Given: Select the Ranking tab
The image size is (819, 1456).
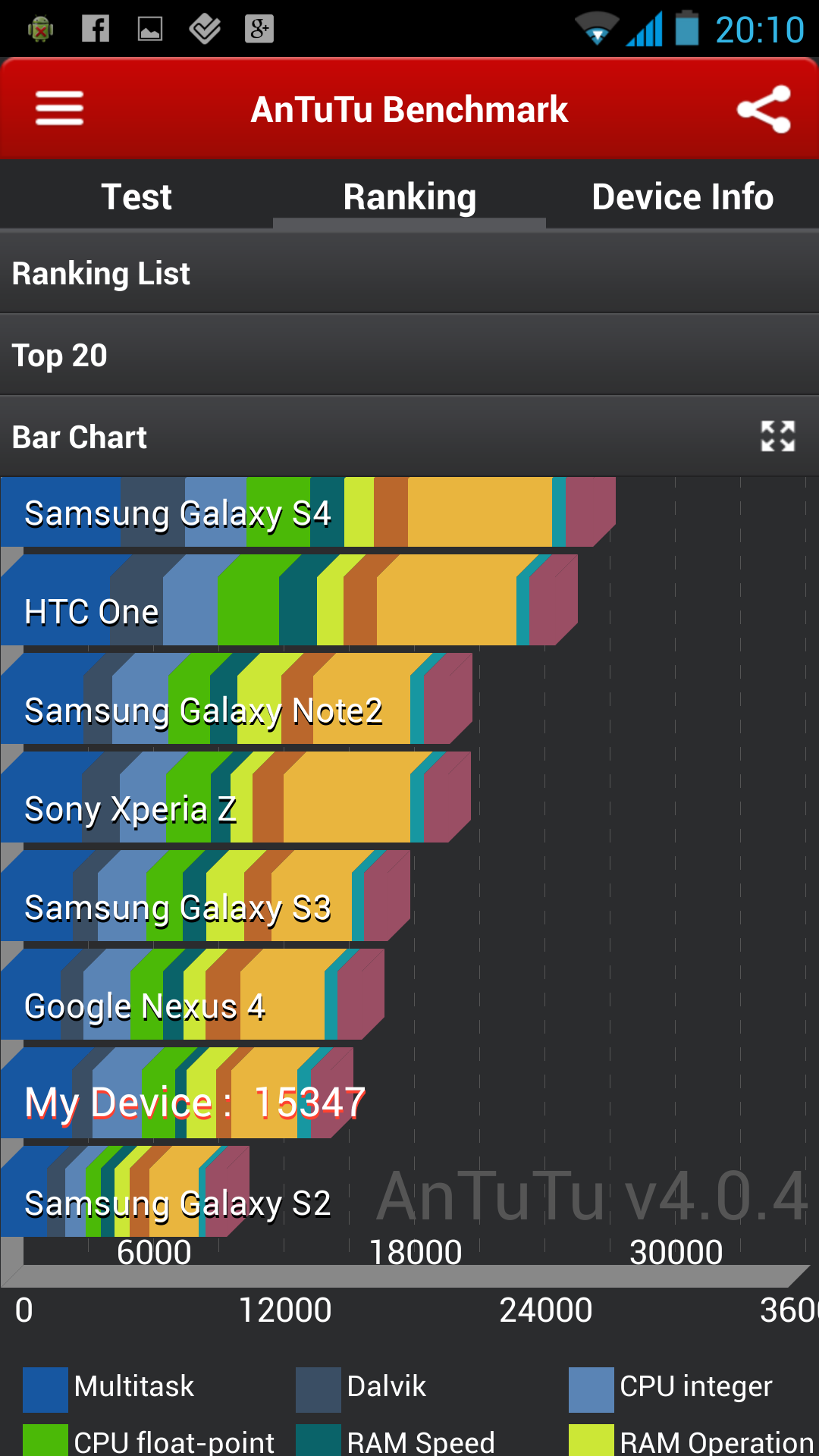Looking at the screenshot, I should (x=409, y=197).
